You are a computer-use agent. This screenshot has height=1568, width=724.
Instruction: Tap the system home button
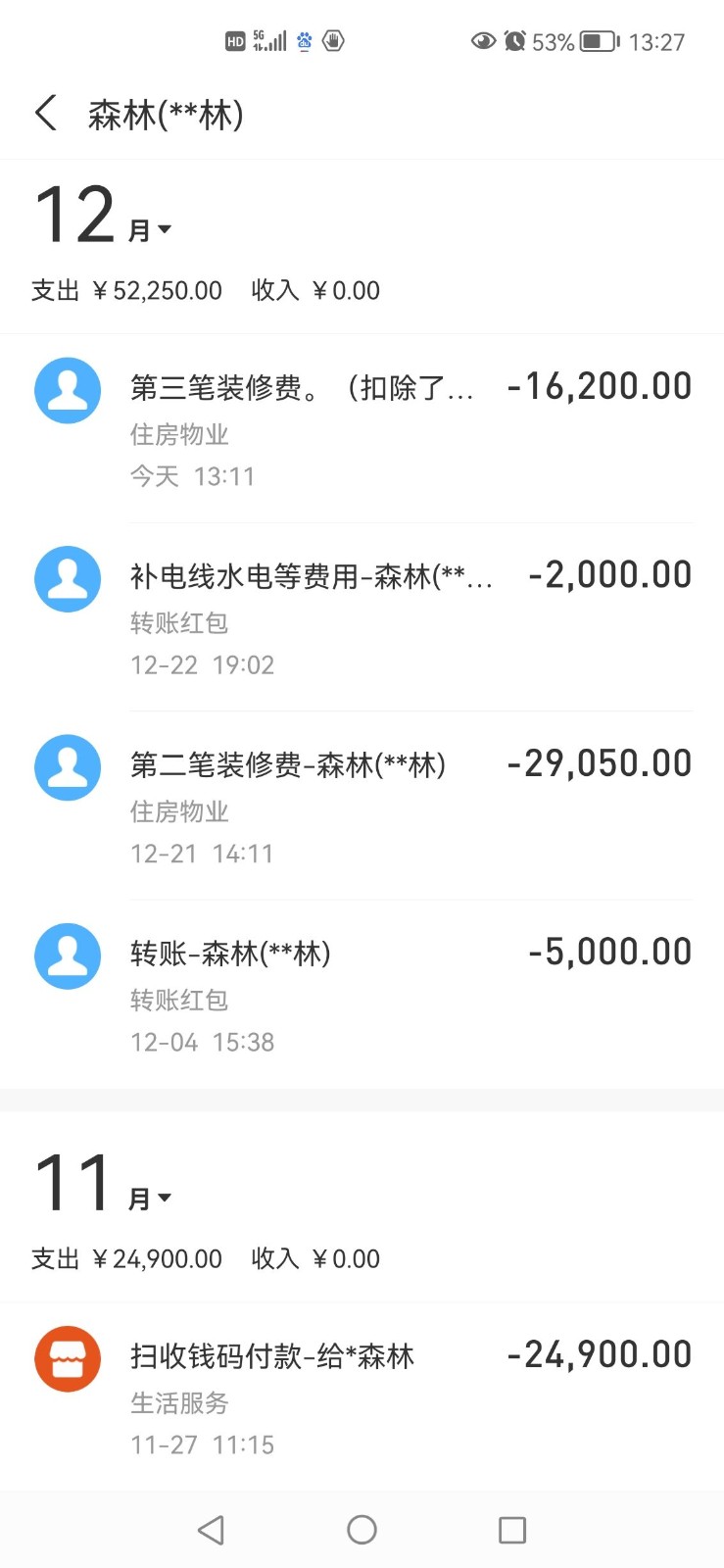coord(362,1530)
